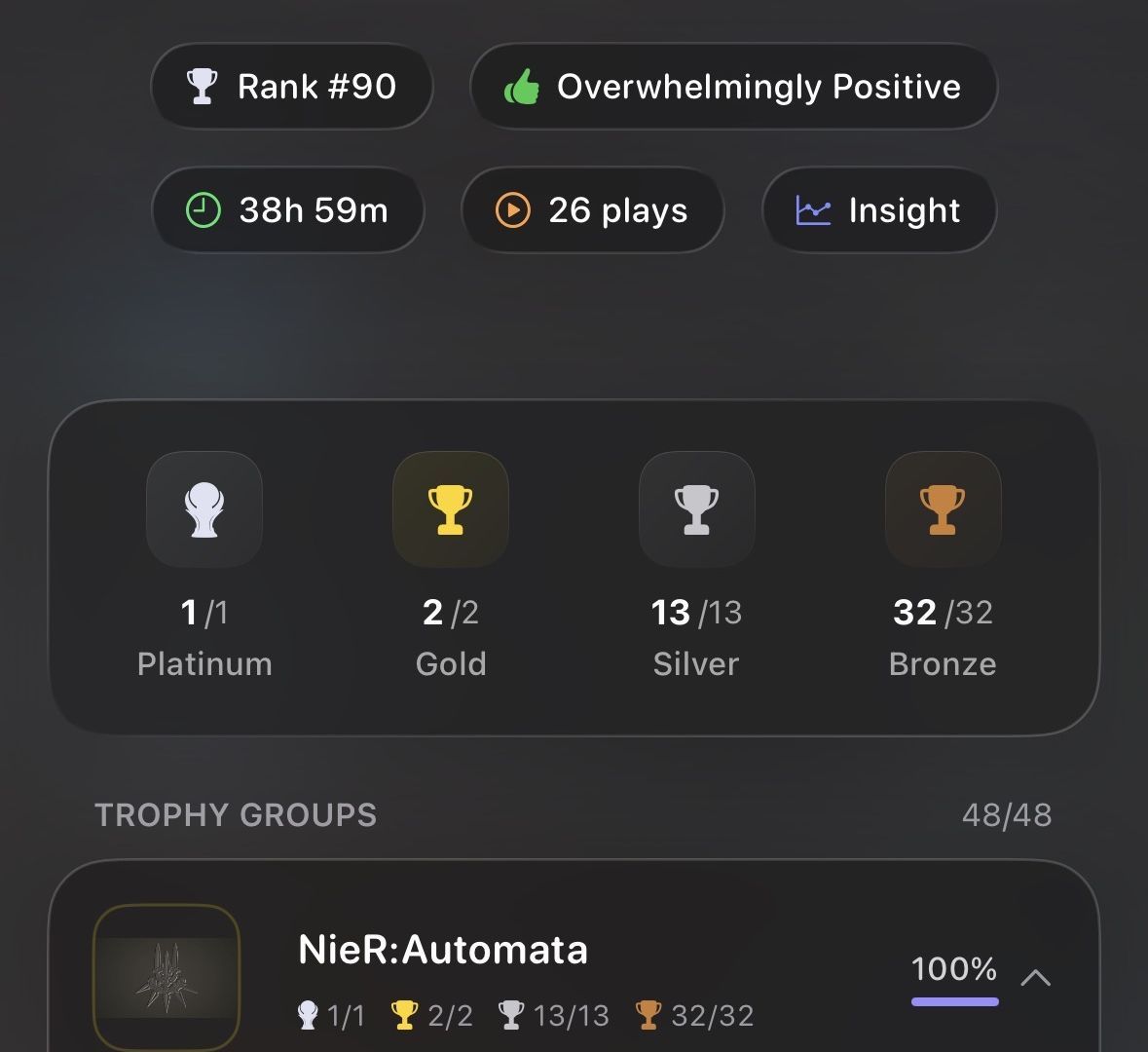The height and width of the screenshot is (1052, 1148).
Task: Open the 38h 59m playtime chip
Action: coord(288,210)
